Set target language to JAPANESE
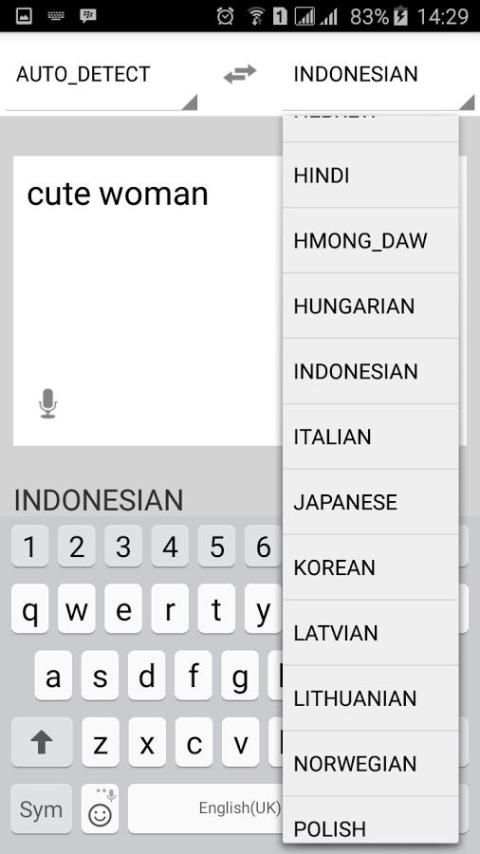Image resolution: width=480 pixels, height=854 pixels. (370, 502)
